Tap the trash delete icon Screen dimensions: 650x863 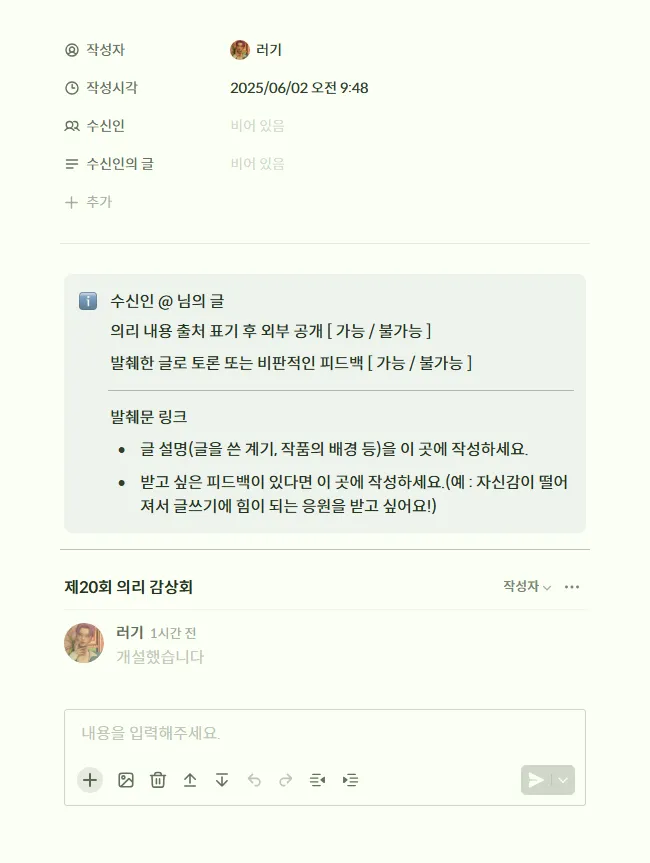click(x=158, y=780)
